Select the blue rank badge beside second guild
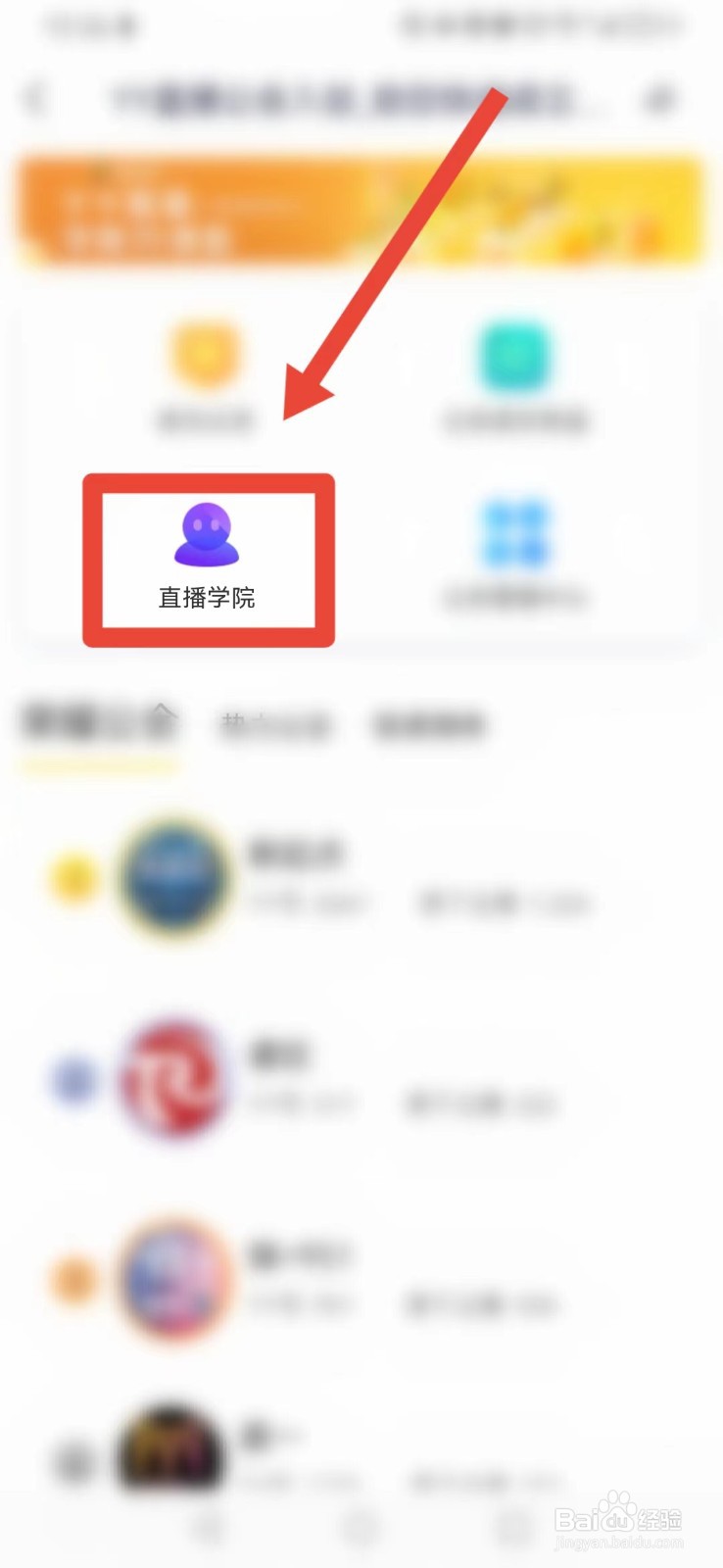 [x=73, y=1081]
